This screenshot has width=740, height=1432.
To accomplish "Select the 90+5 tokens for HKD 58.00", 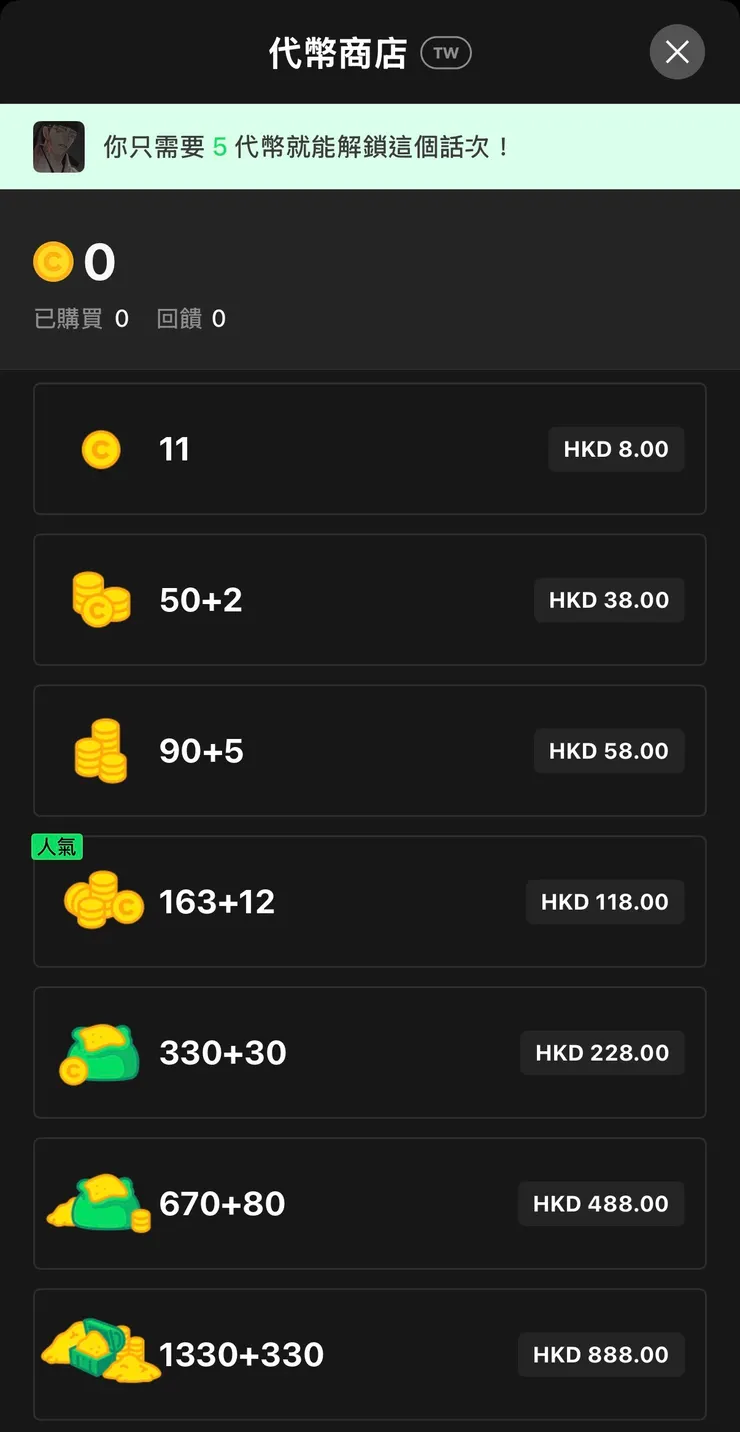I will [608, 751].
